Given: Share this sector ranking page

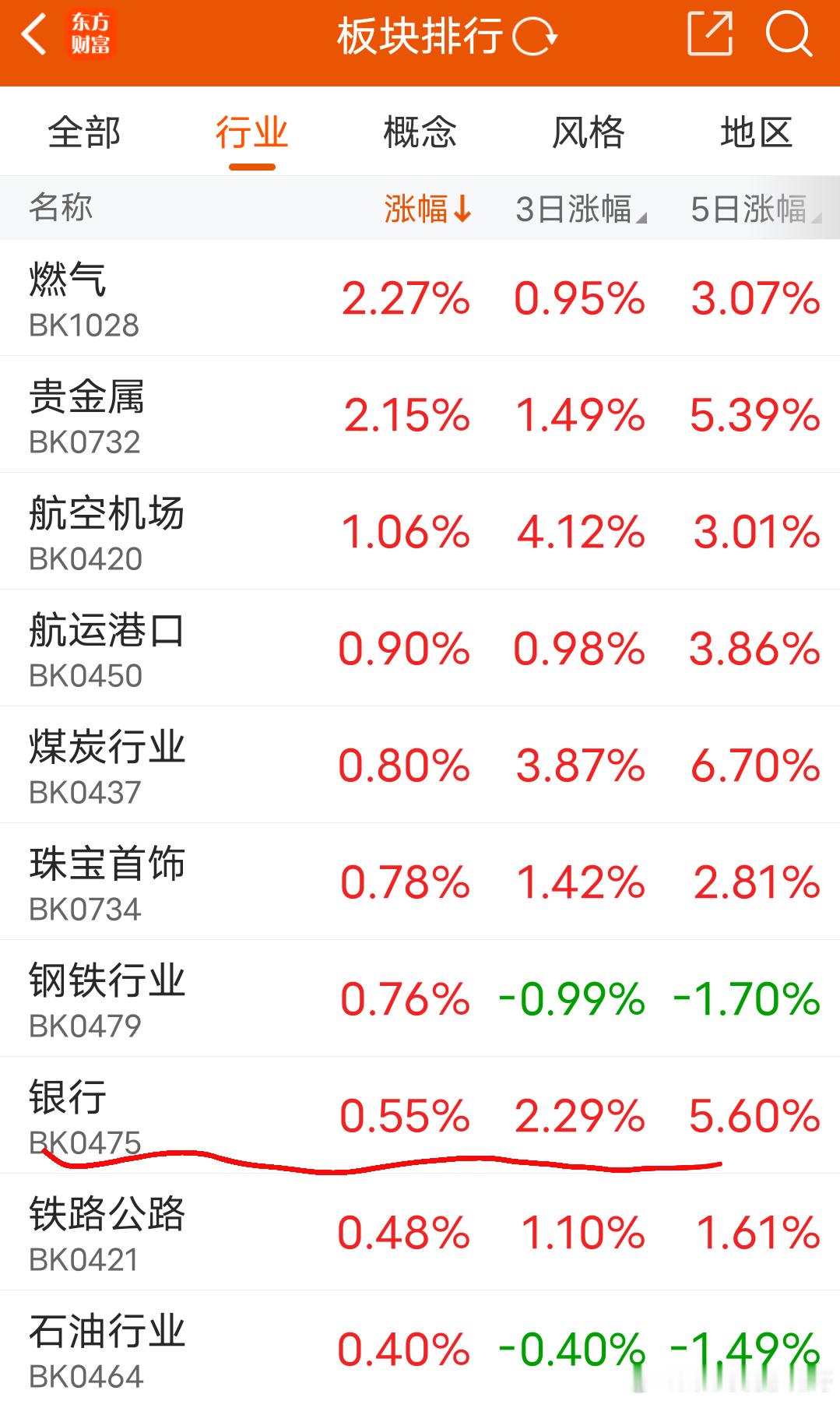Looking at the screenshot, I should click(x=710, y=35).
